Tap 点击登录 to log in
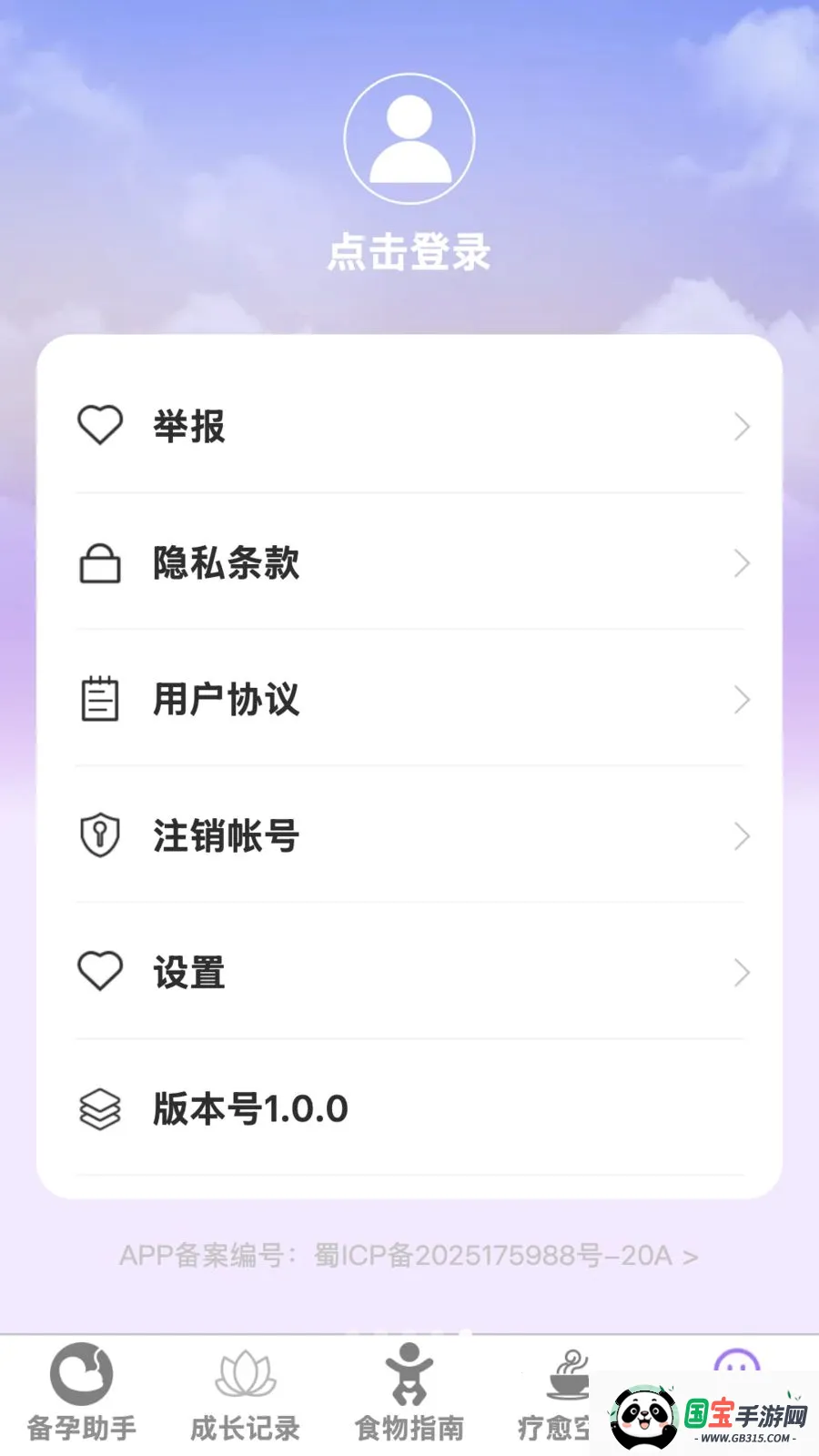This screenshot has height=1456, width=819. click(409, 253)
